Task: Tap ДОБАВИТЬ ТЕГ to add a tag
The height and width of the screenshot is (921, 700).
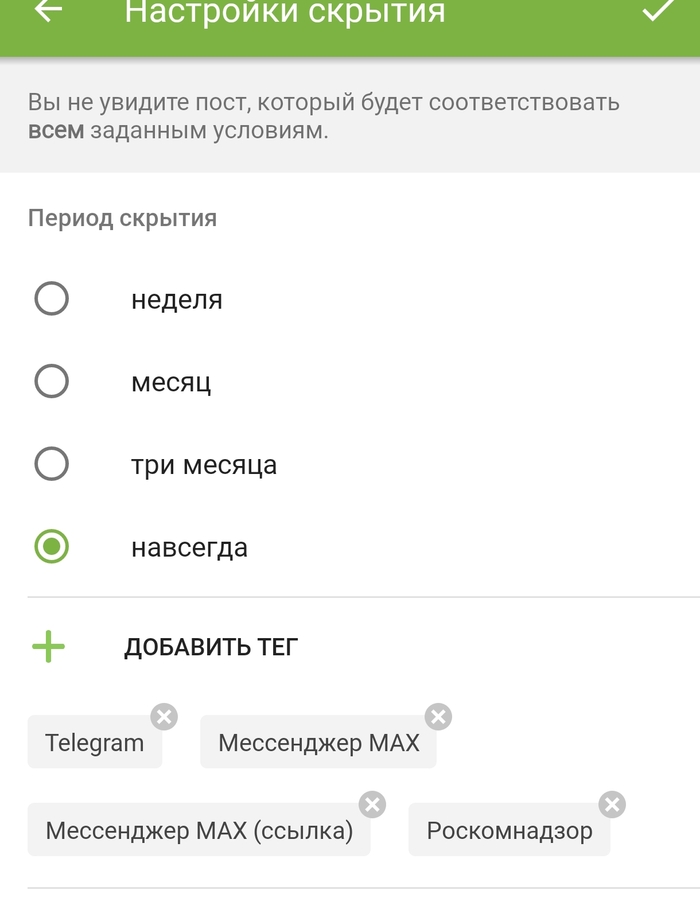Action: click(x=210, y=647)
